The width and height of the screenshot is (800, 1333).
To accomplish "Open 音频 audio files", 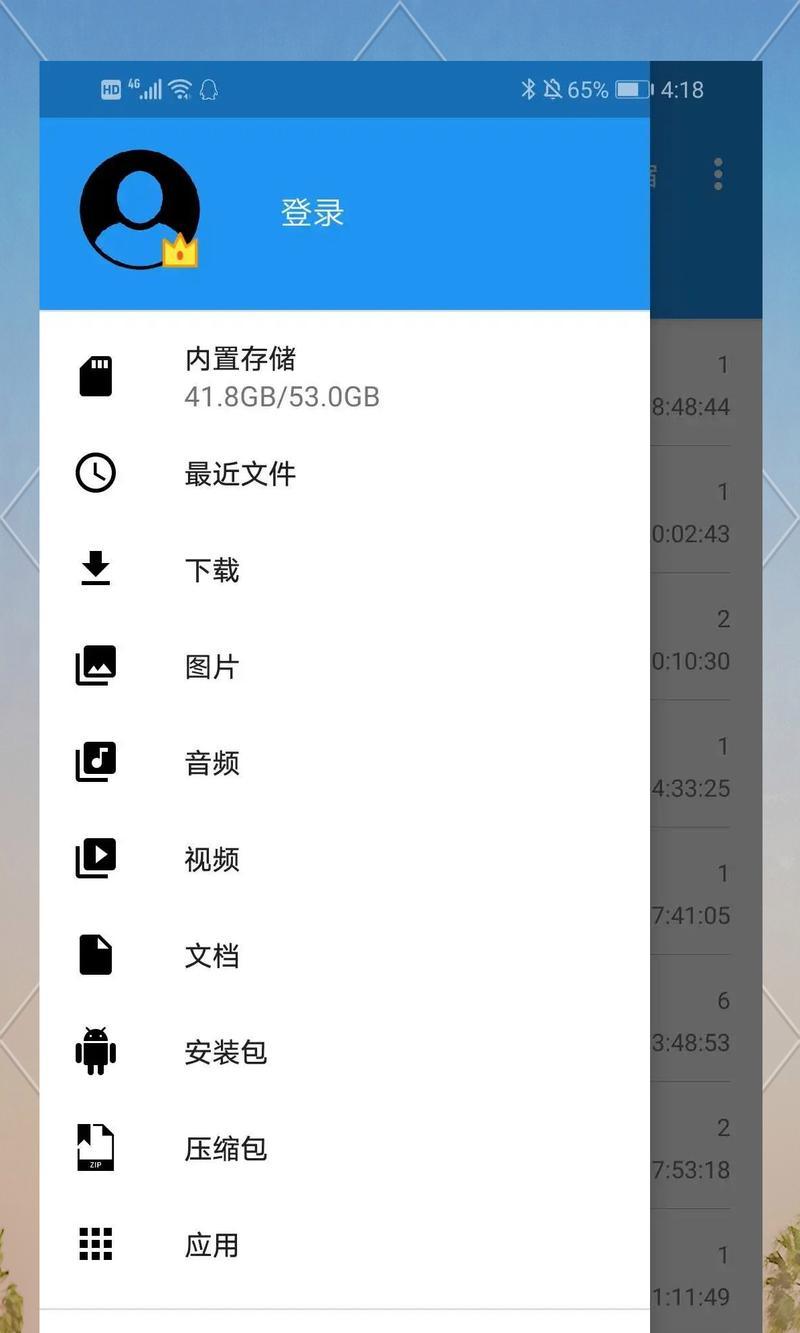I will click(344, 763).
